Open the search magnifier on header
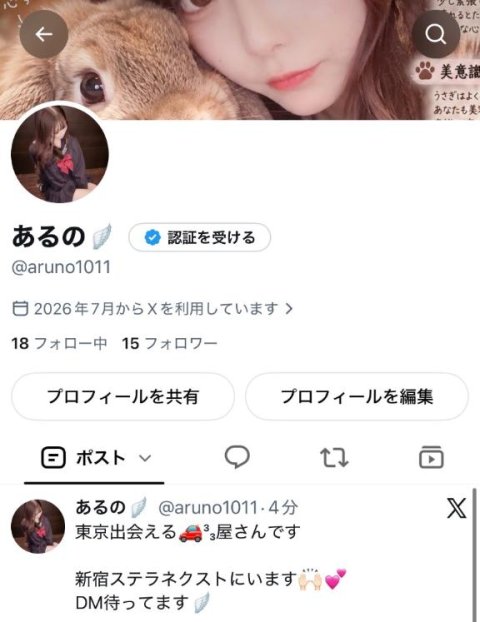The image size is (480, 622). point(436,35)
